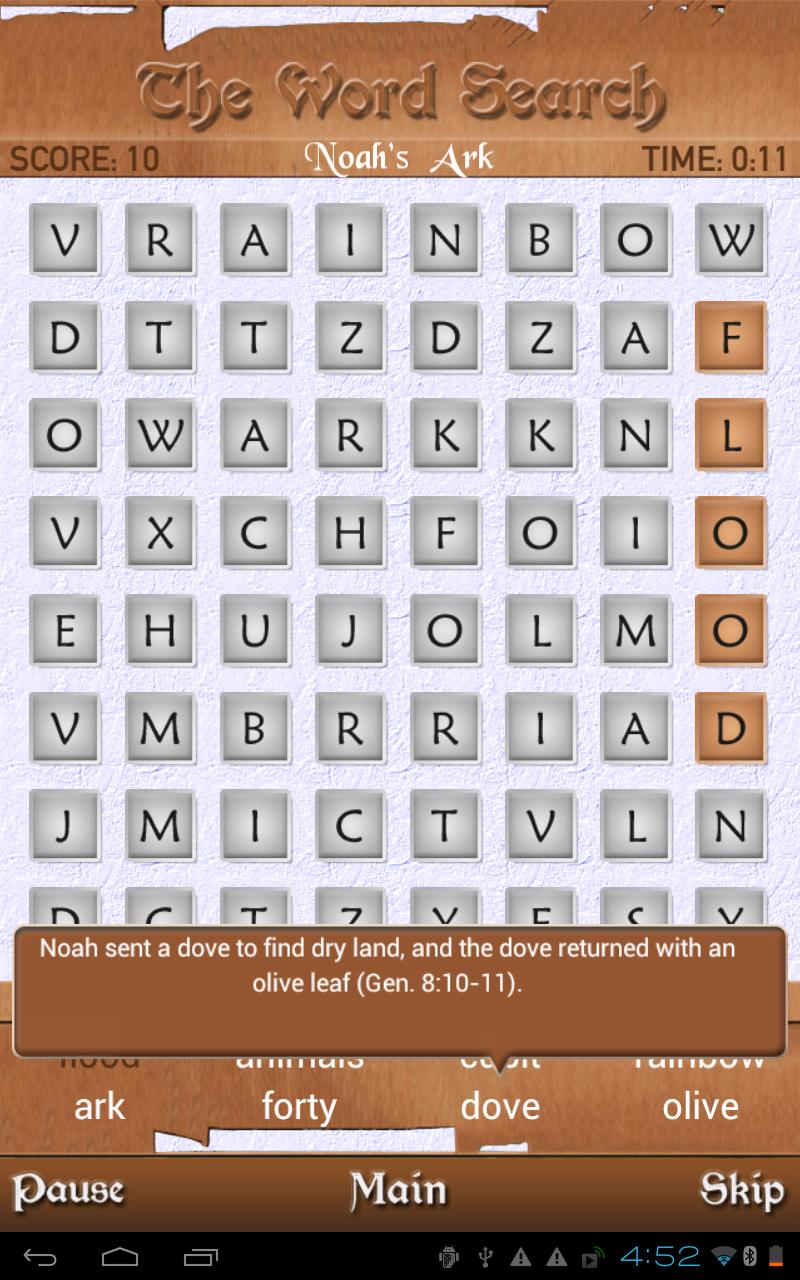Select the letter B tile below U
800x1280 pixels.
click(255, 729)
